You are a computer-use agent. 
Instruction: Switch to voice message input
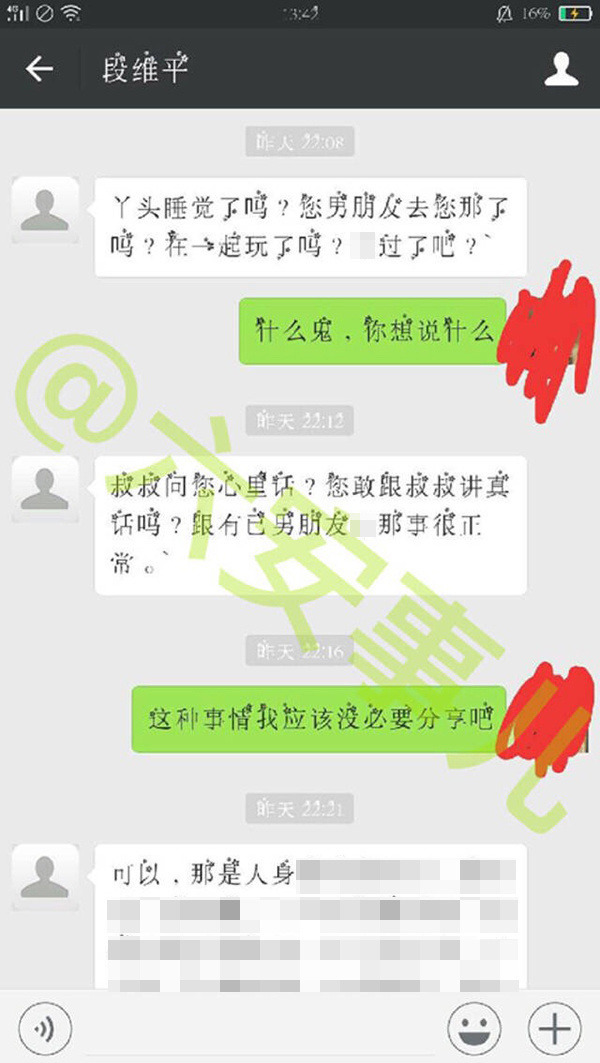click(45, 1027)
